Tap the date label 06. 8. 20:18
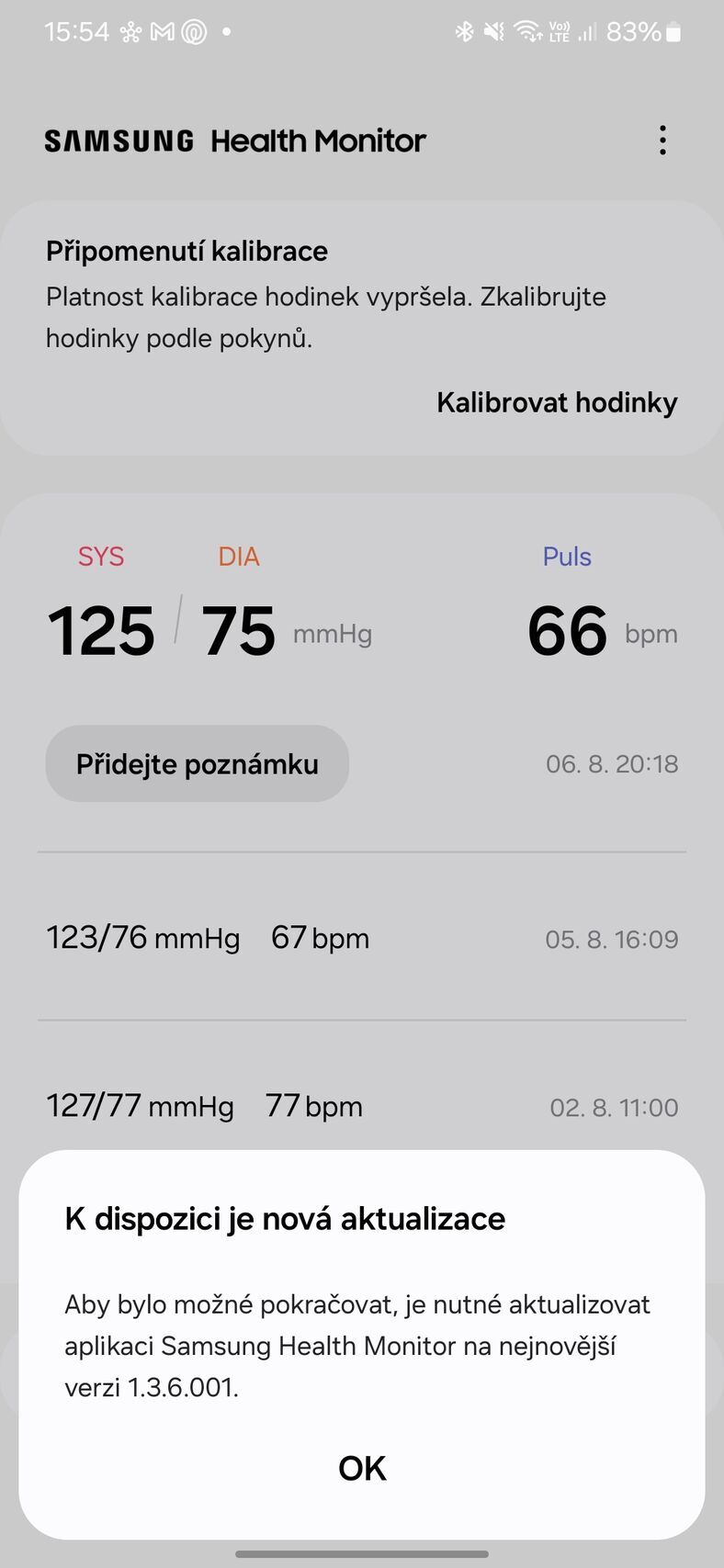This screenshot has width=724, height=1568. [x=613, y=763]
